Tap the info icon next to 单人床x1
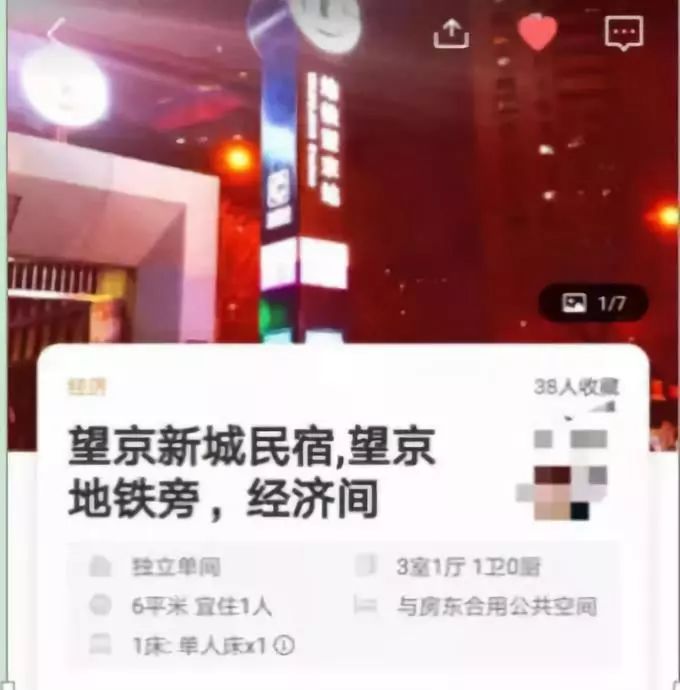Screen dimensions: 680x690 tap(285, 645)
